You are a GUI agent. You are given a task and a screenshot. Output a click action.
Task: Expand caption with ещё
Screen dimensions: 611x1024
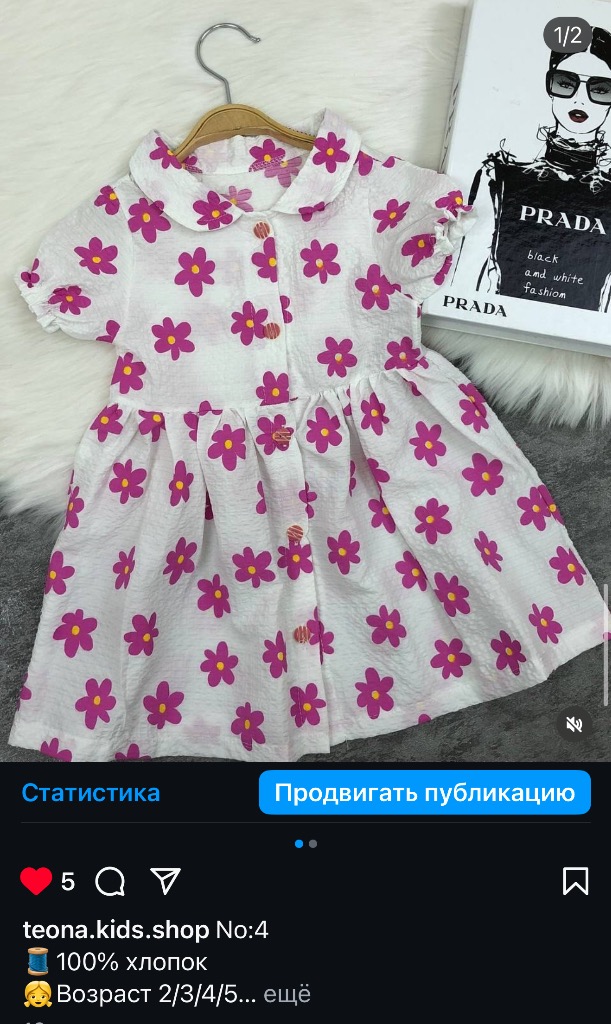[289, 994]
